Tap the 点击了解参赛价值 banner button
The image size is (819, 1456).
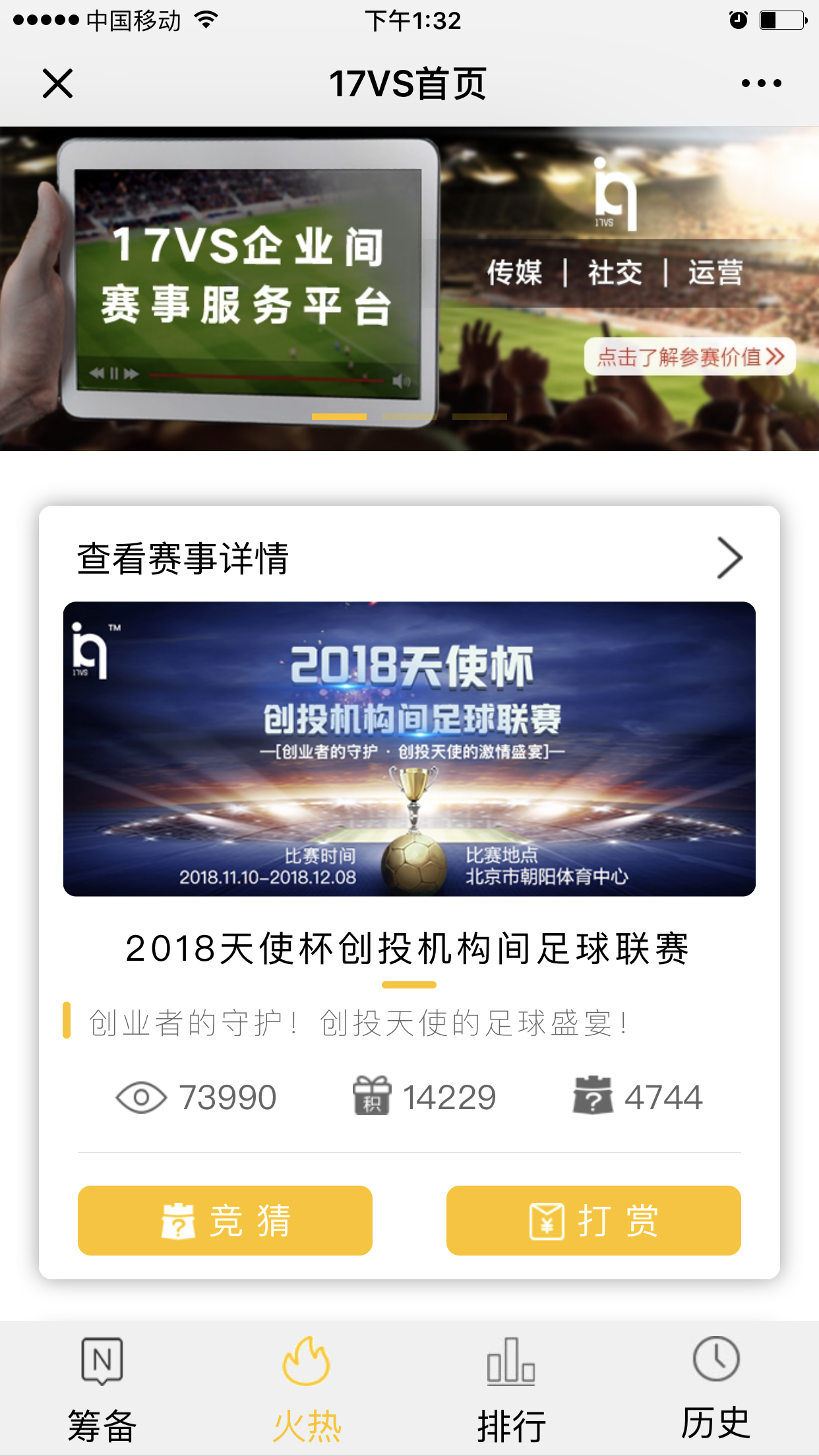(x=689, y=357)
